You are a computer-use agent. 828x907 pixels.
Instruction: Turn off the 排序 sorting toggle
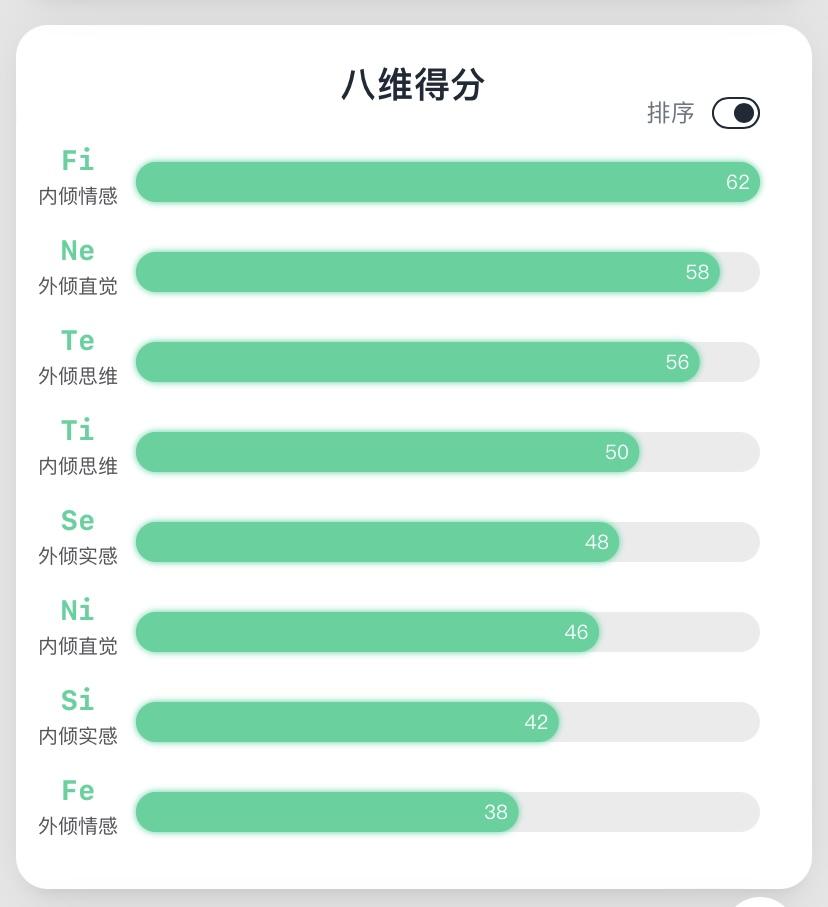point(735,113)
